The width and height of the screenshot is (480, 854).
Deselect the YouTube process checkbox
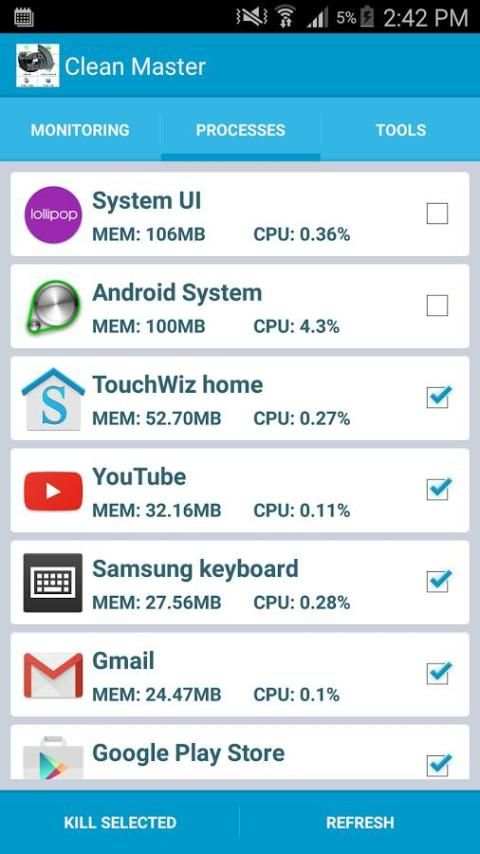438,489
